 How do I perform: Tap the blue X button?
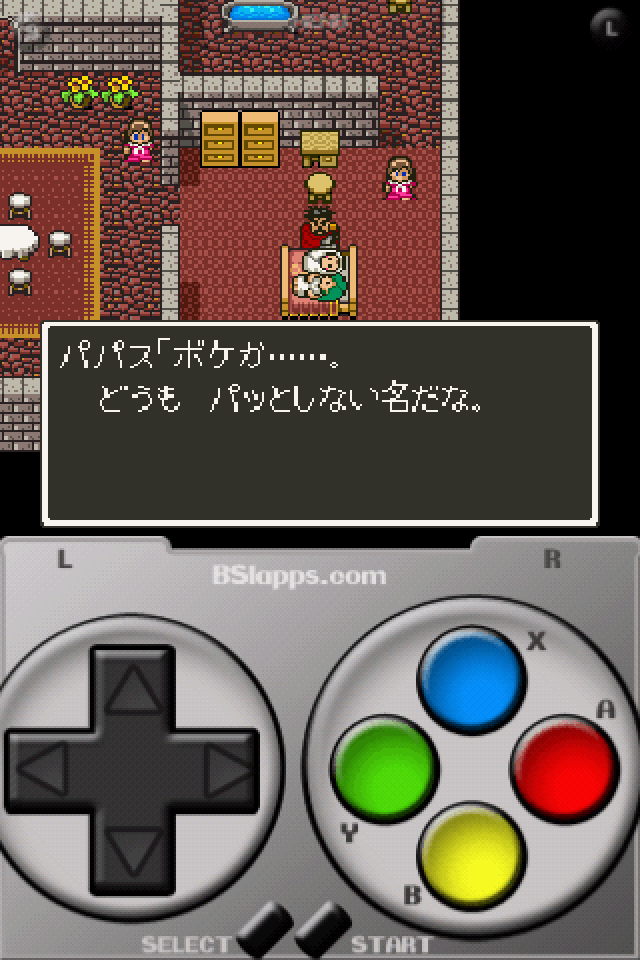click(471, 680)
